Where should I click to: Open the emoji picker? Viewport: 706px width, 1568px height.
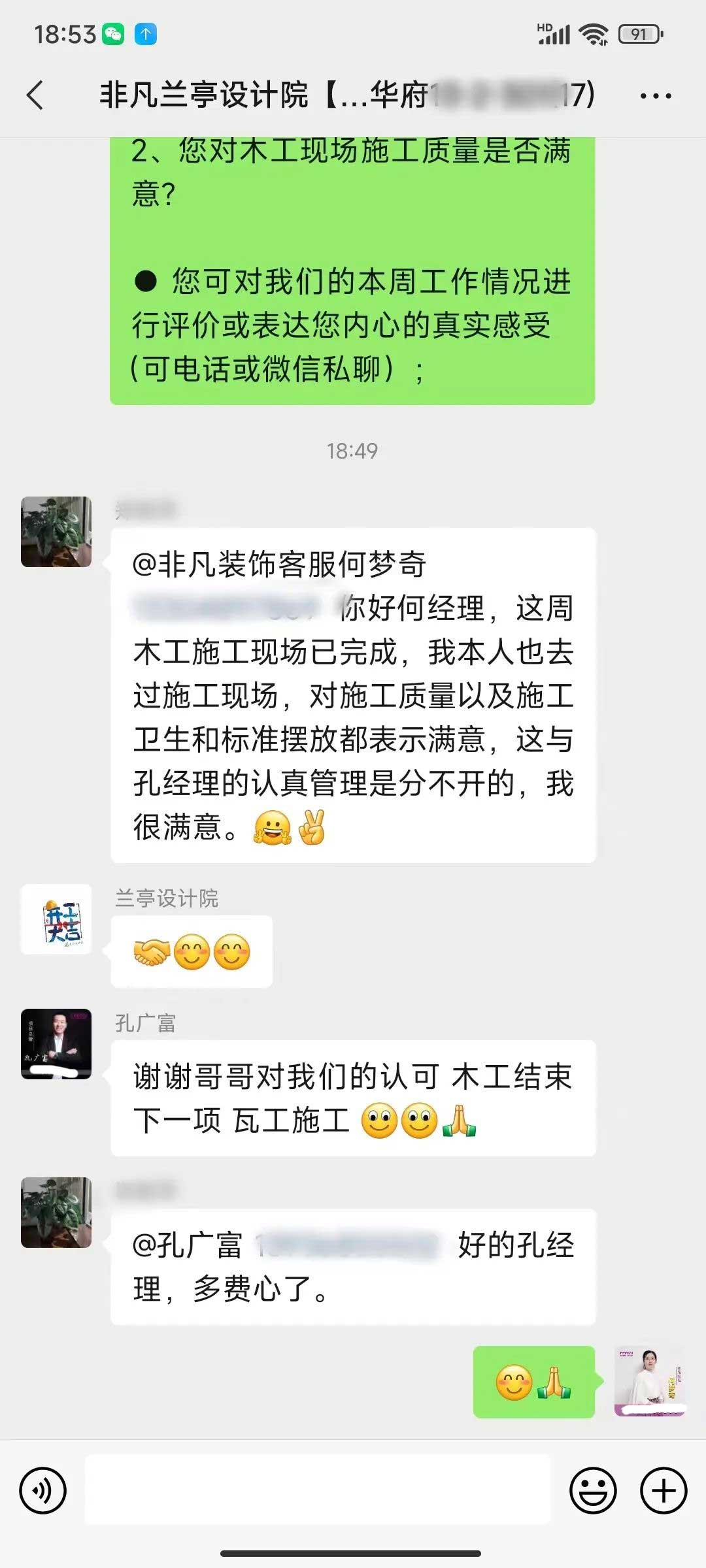point(593,1490)
